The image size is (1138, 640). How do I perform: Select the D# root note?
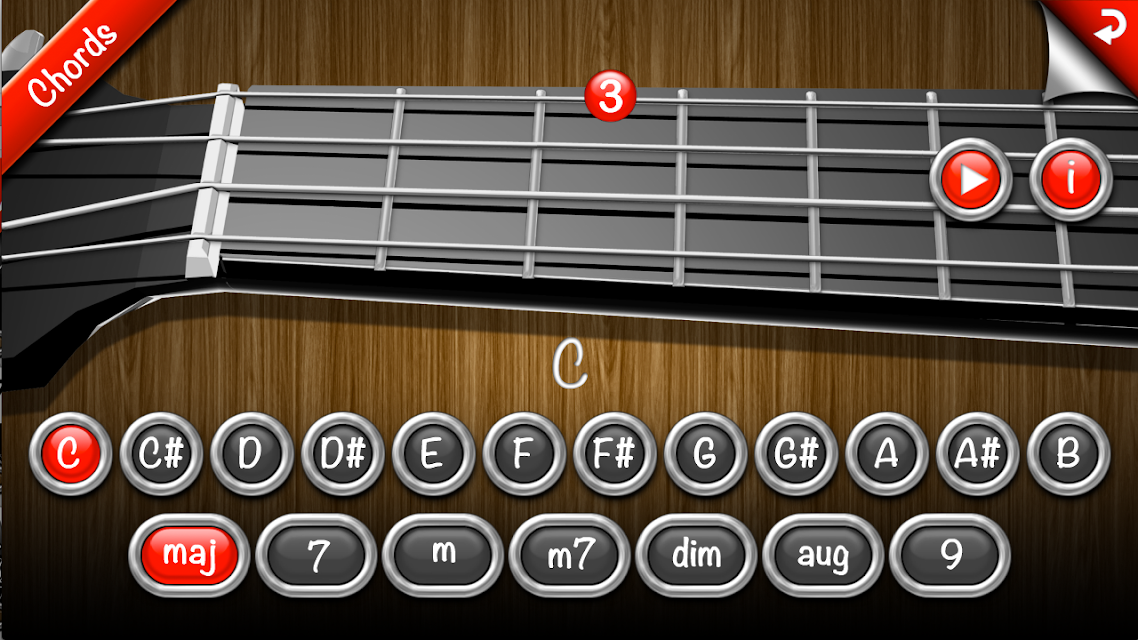(x=343, y=454)
